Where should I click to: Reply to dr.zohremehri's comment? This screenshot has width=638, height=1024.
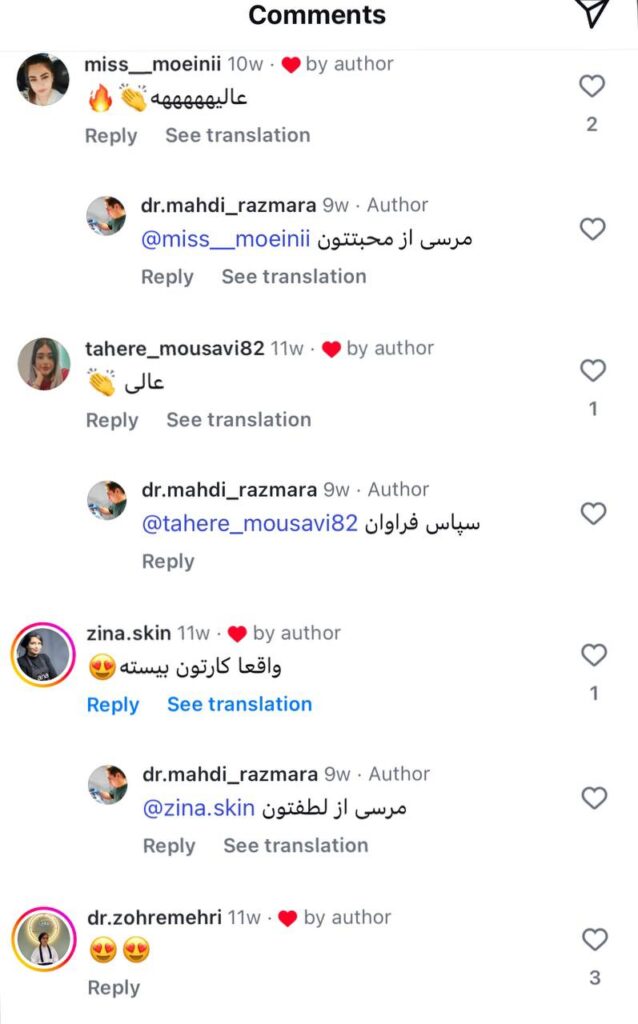114,987
